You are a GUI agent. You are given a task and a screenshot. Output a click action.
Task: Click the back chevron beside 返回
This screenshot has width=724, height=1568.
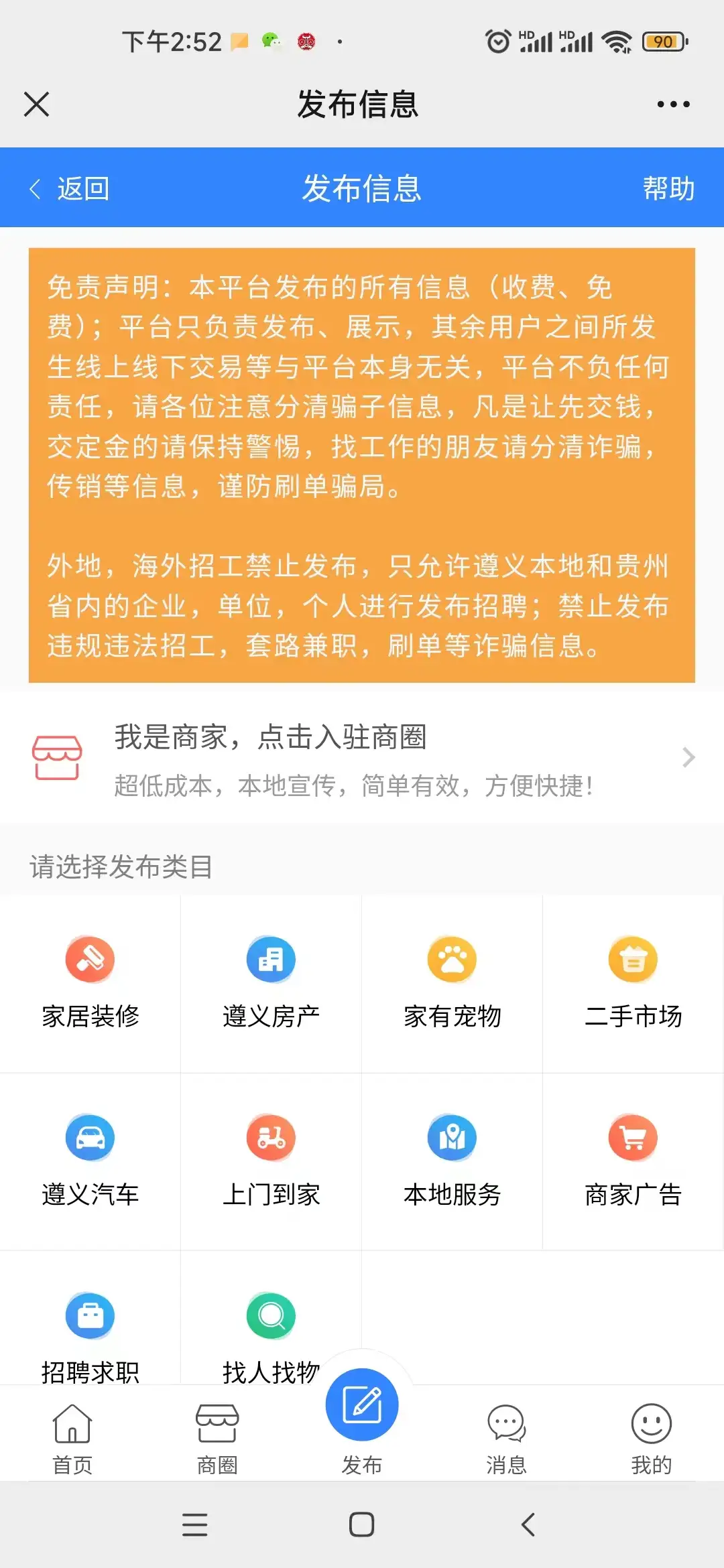coord(35,189)
